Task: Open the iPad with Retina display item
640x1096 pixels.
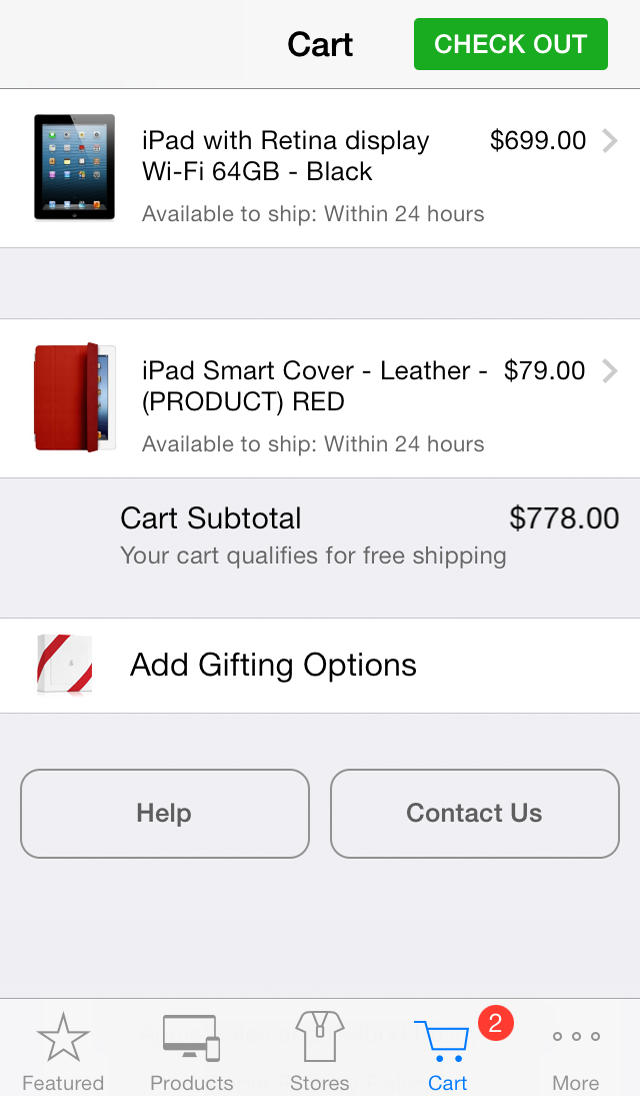Action: (320, 168)
